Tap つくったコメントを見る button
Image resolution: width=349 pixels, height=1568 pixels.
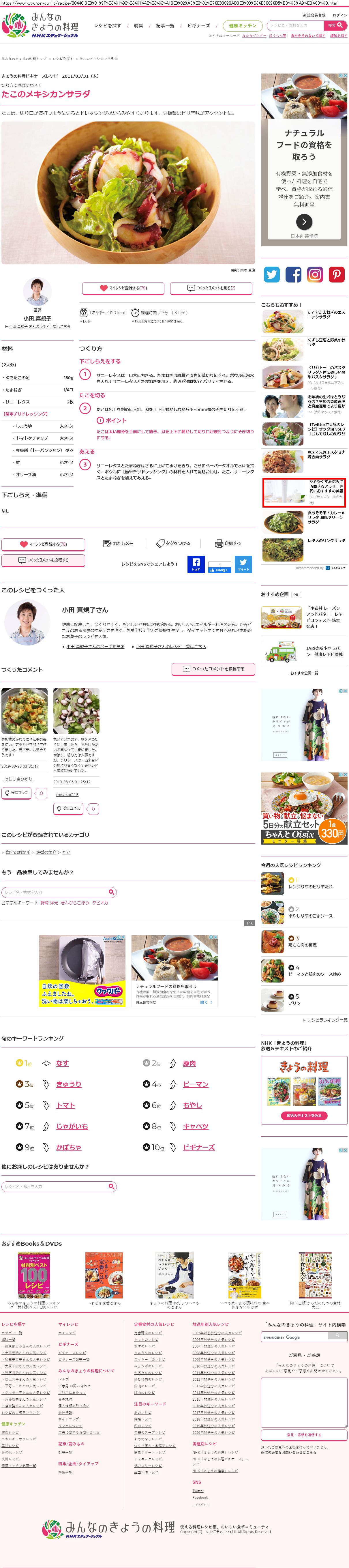[212, 288]
